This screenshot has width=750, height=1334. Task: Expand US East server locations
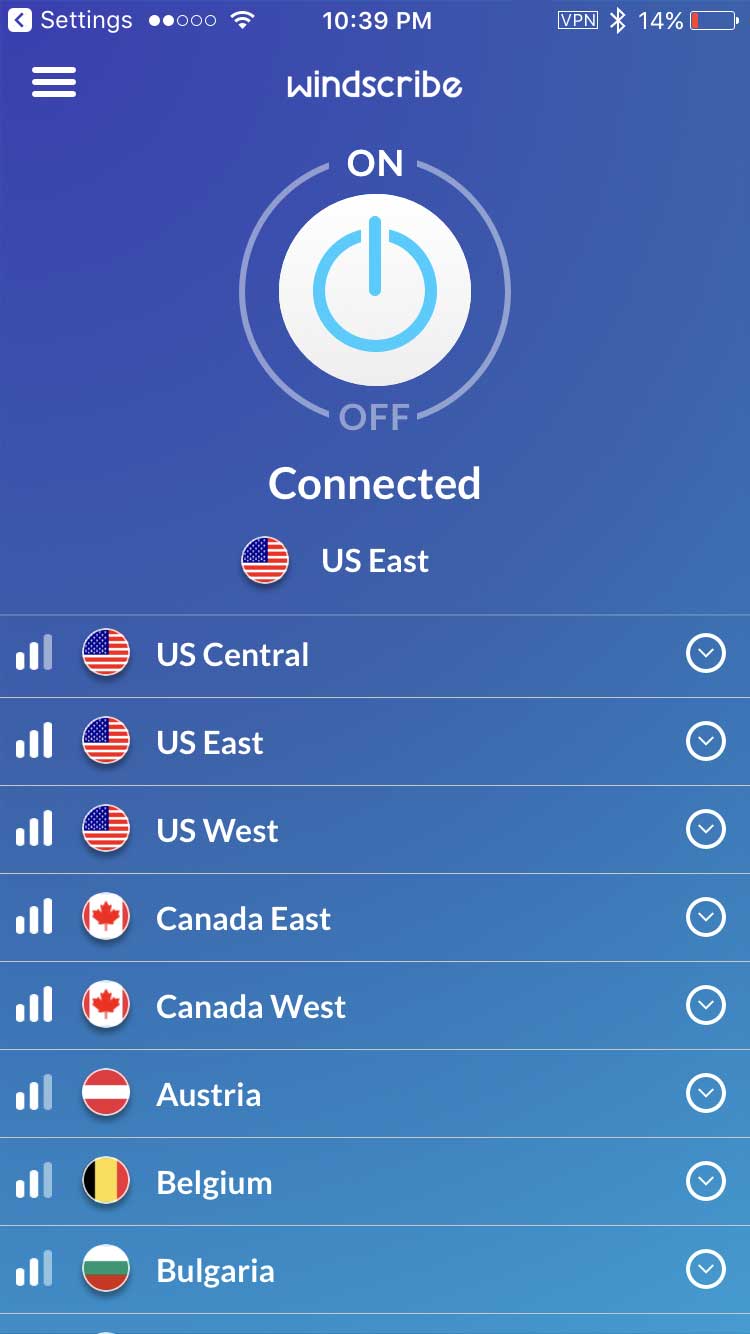tap(706, 743)
